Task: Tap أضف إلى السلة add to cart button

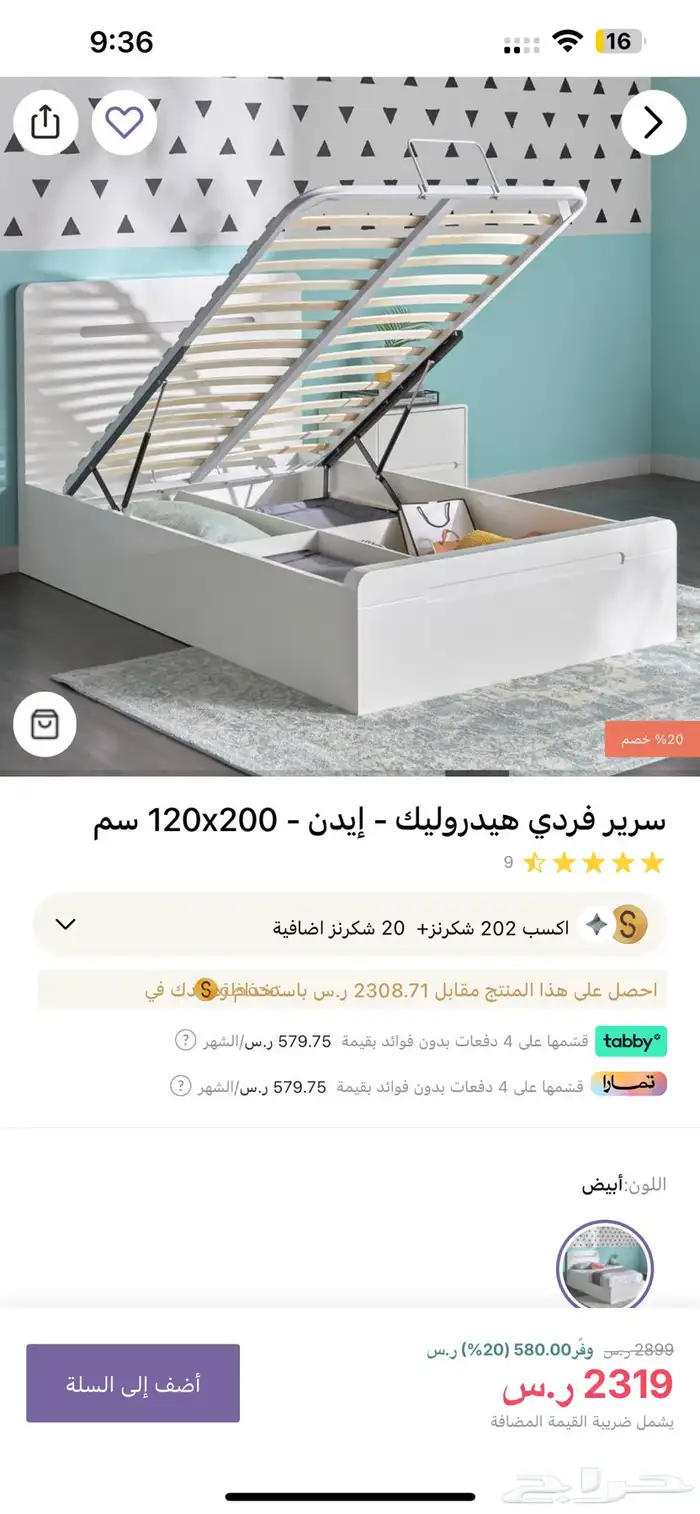Action: [x=133, y=1383]
